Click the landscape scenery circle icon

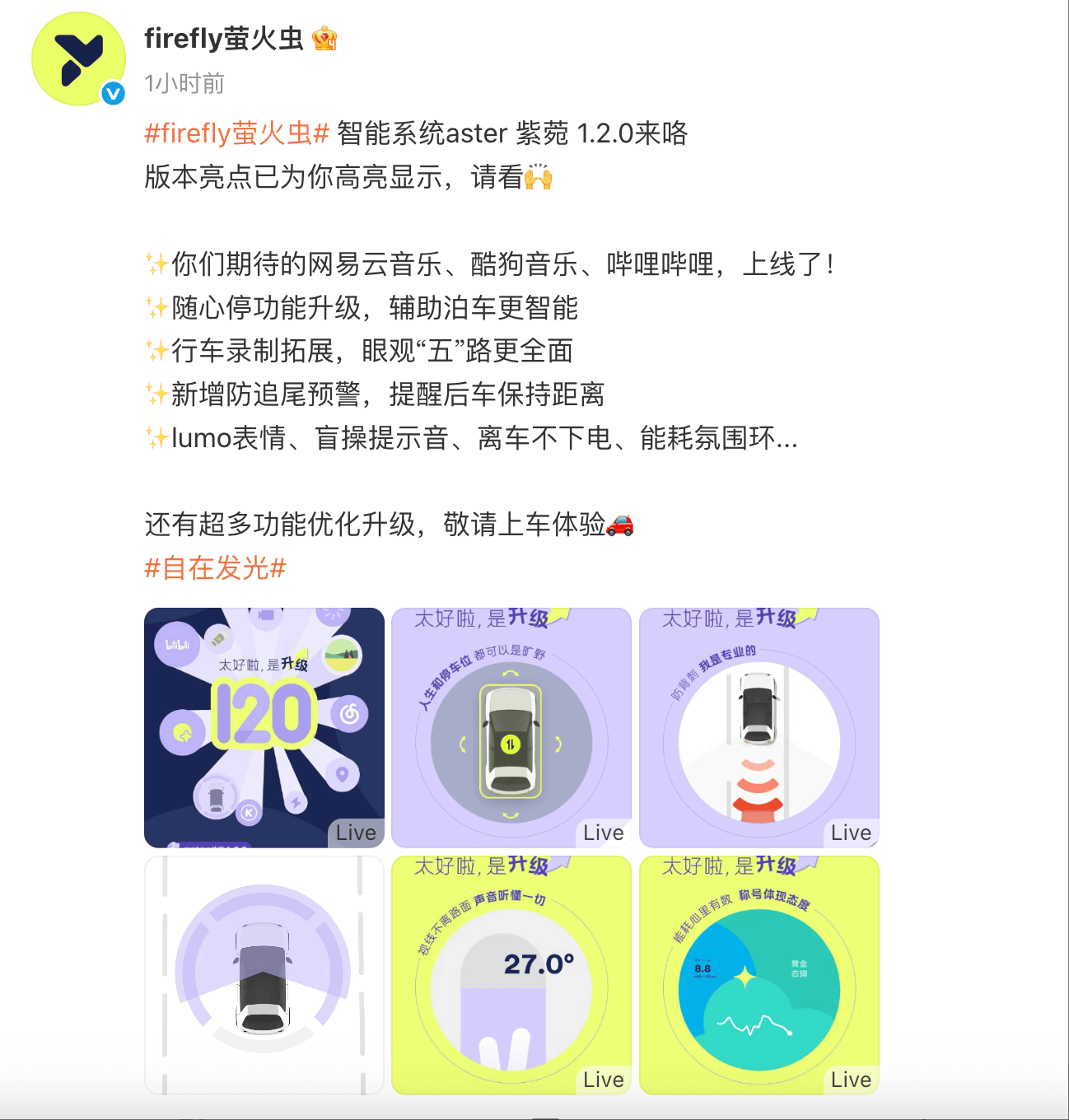click(x=341, y=655)
